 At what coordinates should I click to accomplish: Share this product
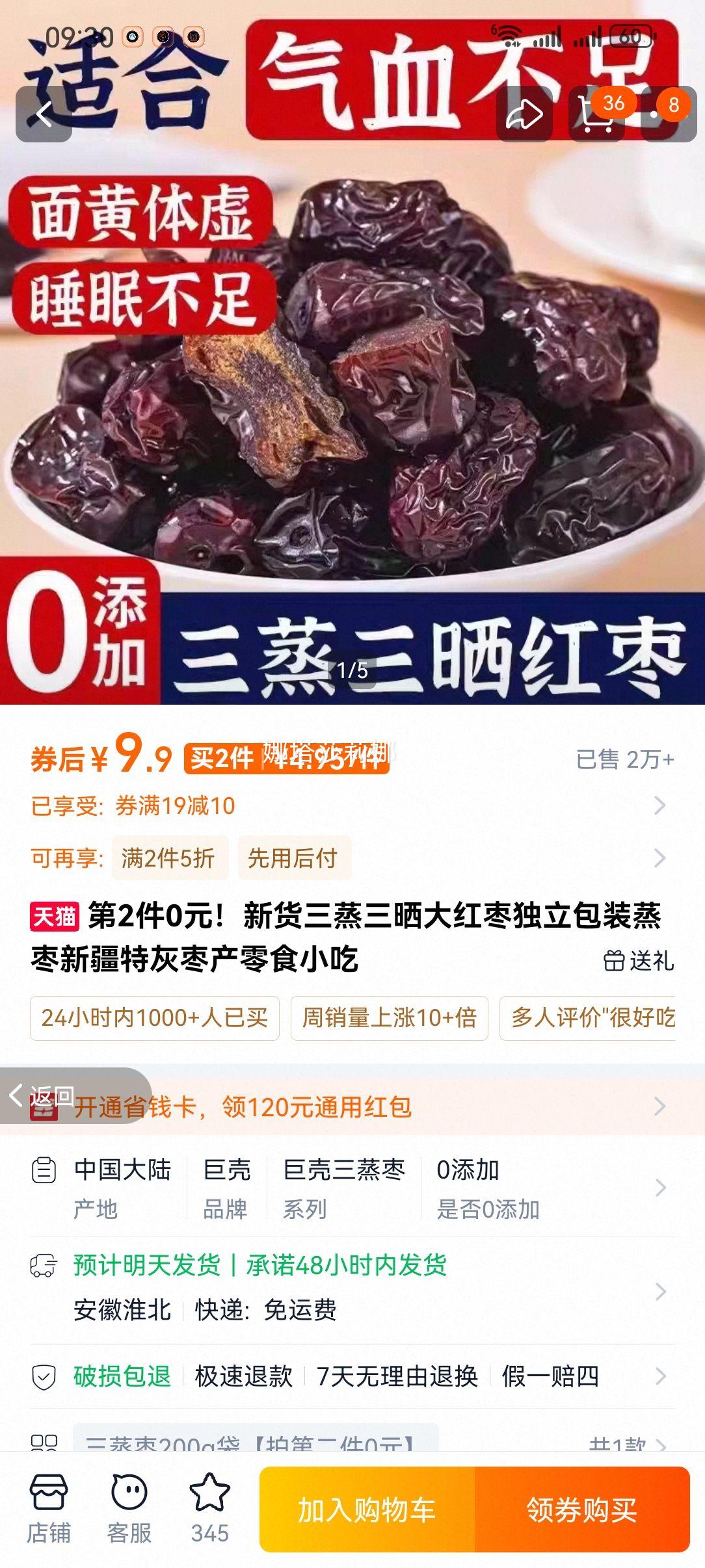pos(524,114)
